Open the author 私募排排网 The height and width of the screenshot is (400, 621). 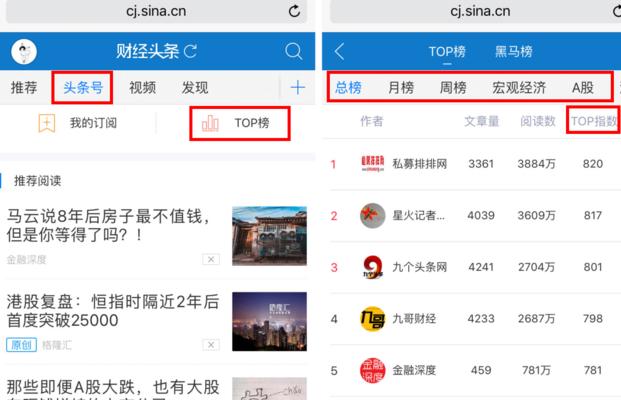[x=420, y=164]
